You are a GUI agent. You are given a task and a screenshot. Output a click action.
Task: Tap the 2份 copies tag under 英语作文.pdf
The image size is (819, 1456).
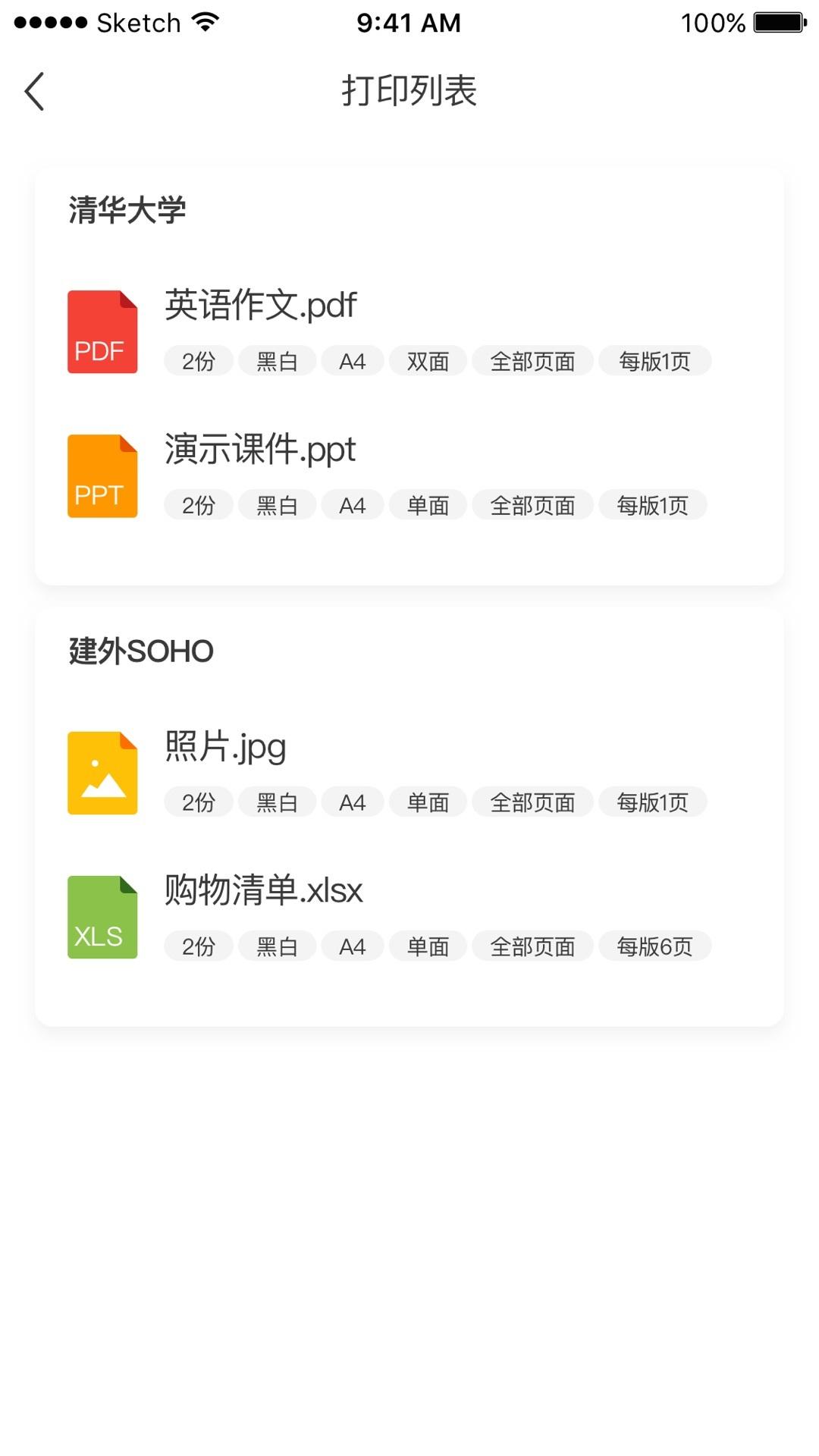(198, 361)
